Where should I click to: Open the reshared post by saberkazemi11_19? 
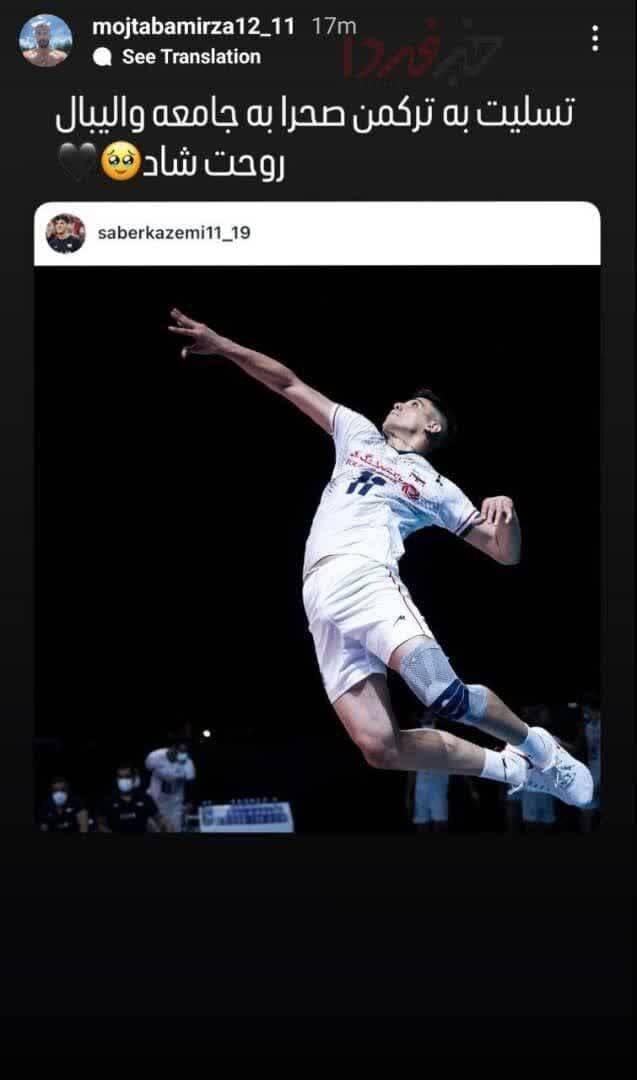[x=317, y=548]
